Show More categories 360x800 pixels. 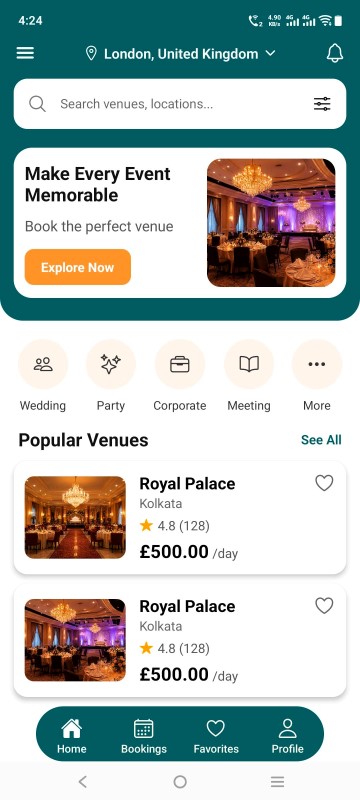(x=317, y=376)
